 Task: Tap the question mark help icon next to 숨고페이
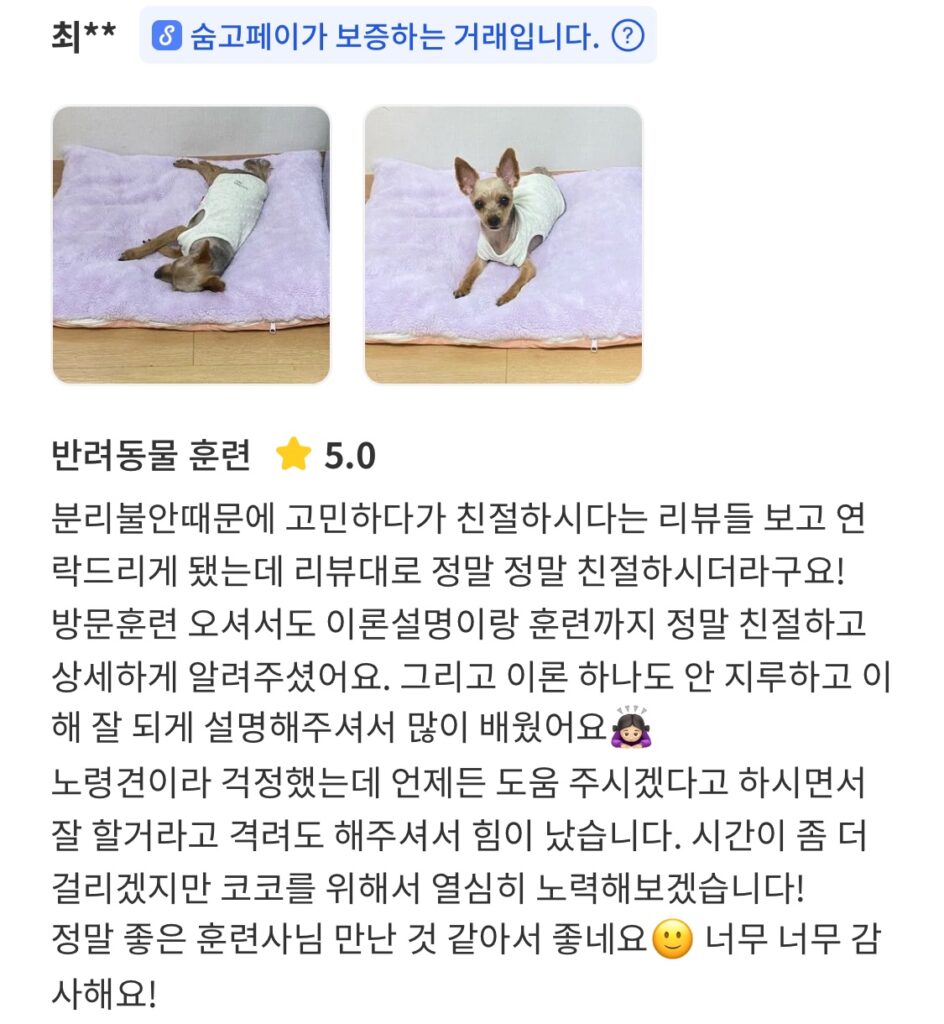tap(627, 37)
